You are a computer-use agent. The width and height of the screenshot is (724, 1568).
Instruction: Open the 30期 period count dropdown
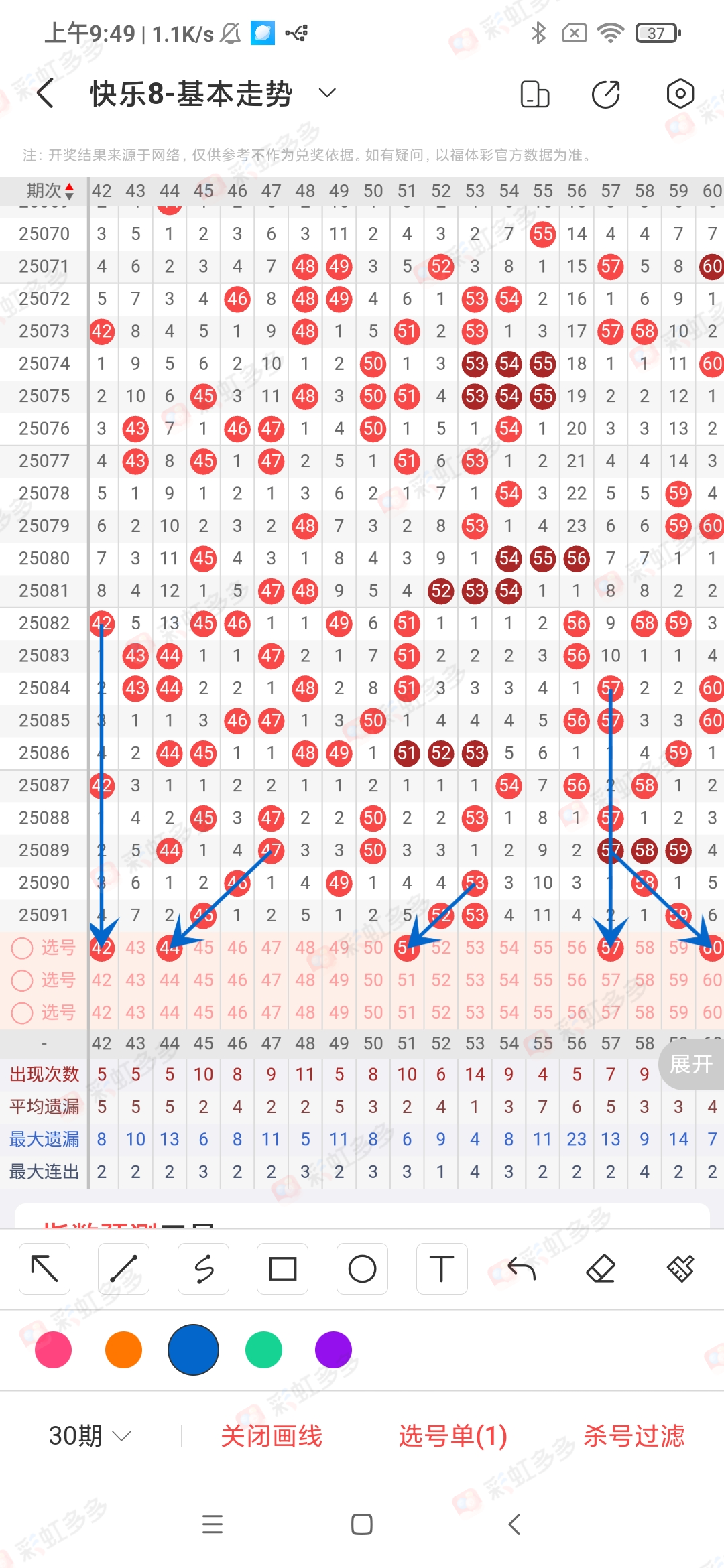pyautogui.click(x=90, y=1436)
